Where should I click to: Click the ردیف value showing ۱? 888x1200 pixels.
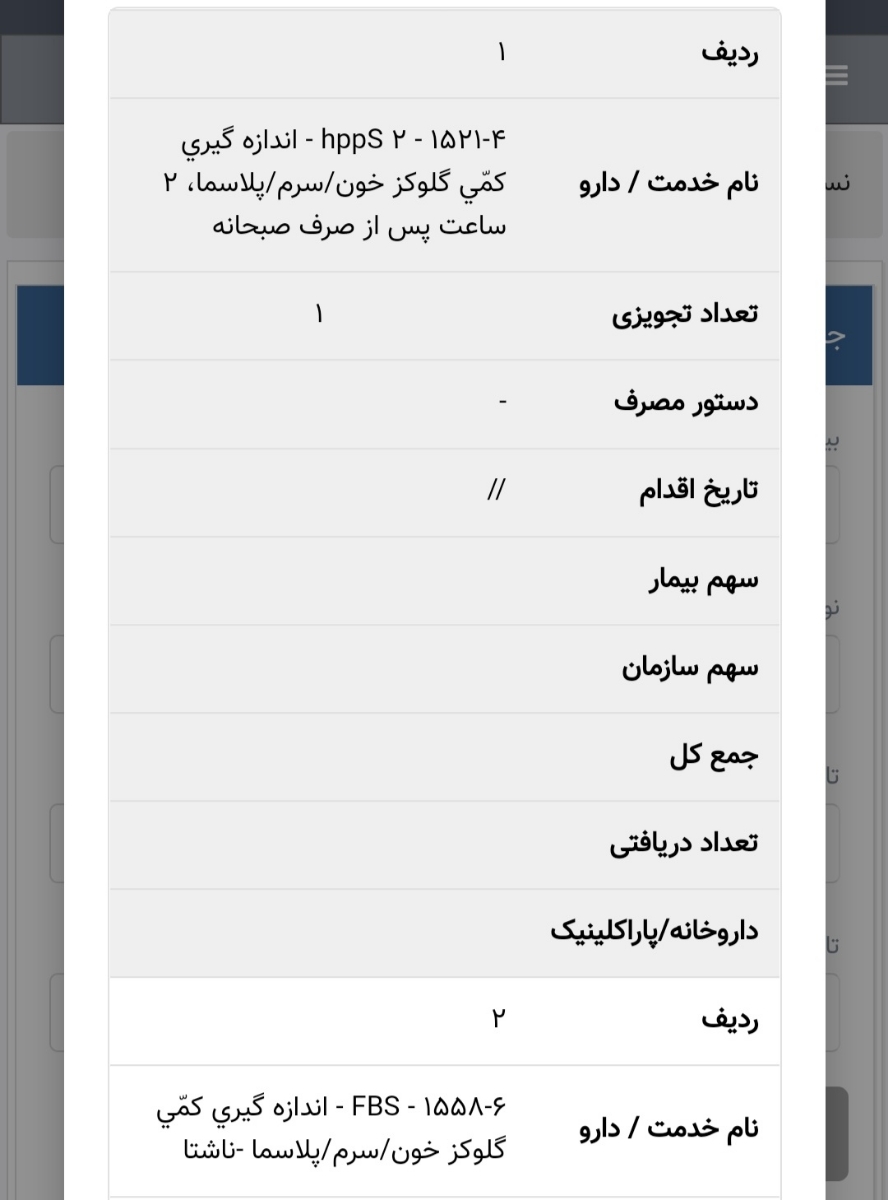point(500,53)
